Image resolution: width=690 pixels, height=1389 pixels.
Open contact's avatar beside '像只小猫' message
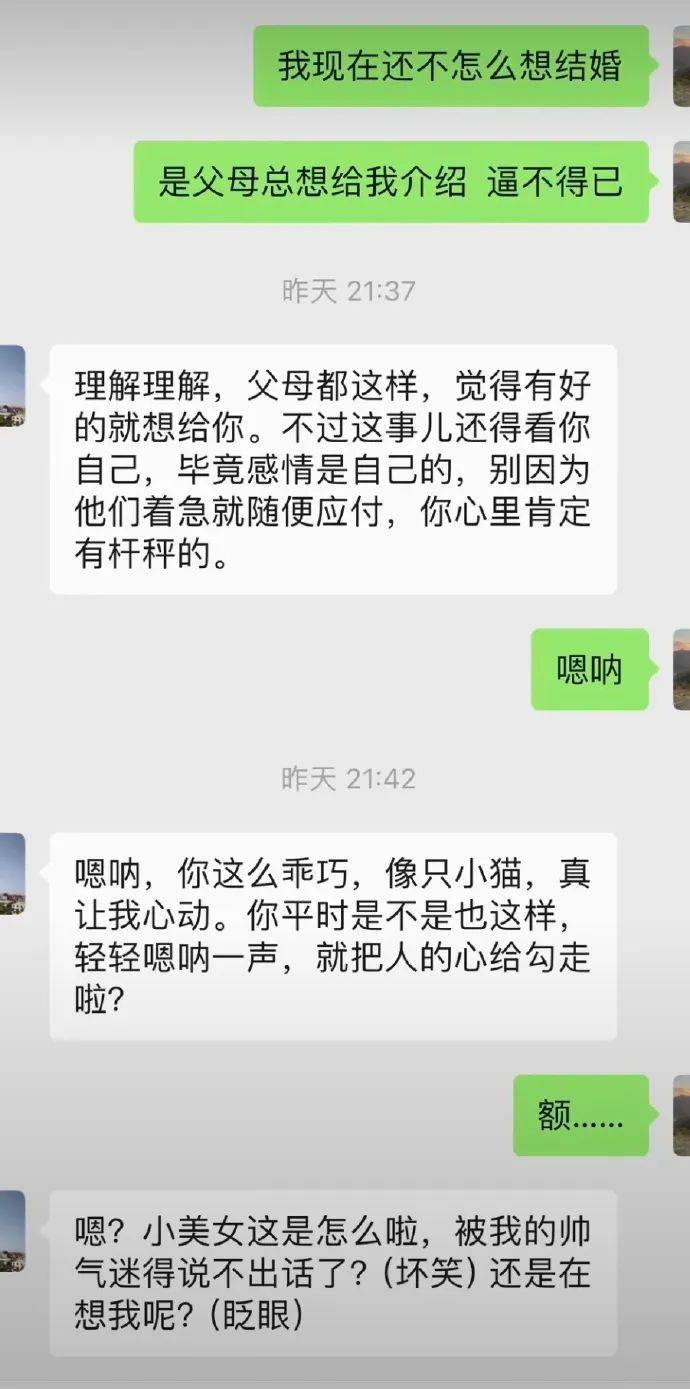[12, 874]
